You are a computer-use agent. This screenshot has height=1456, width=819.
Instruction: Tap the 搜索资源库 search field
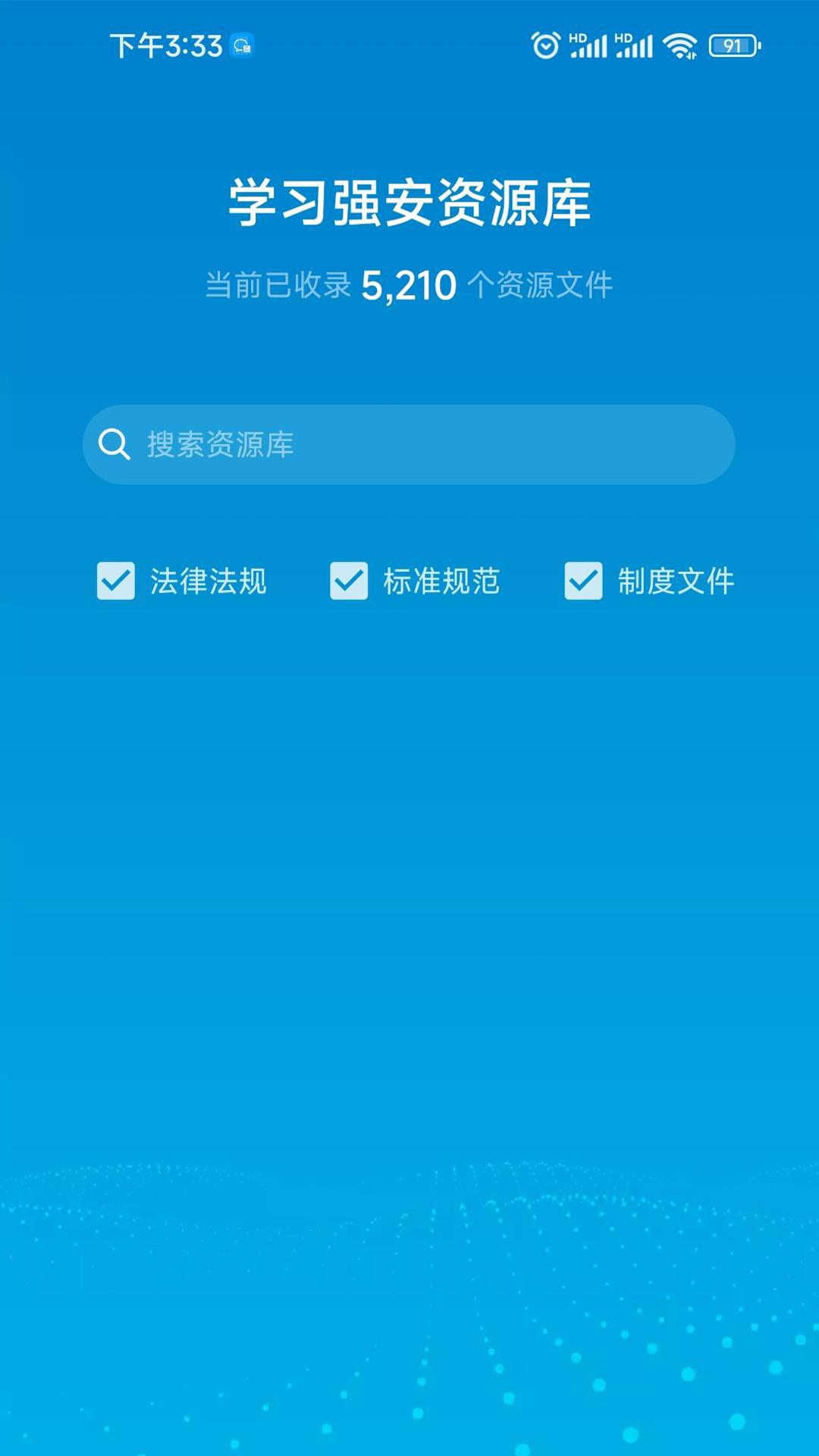point(409,444)
